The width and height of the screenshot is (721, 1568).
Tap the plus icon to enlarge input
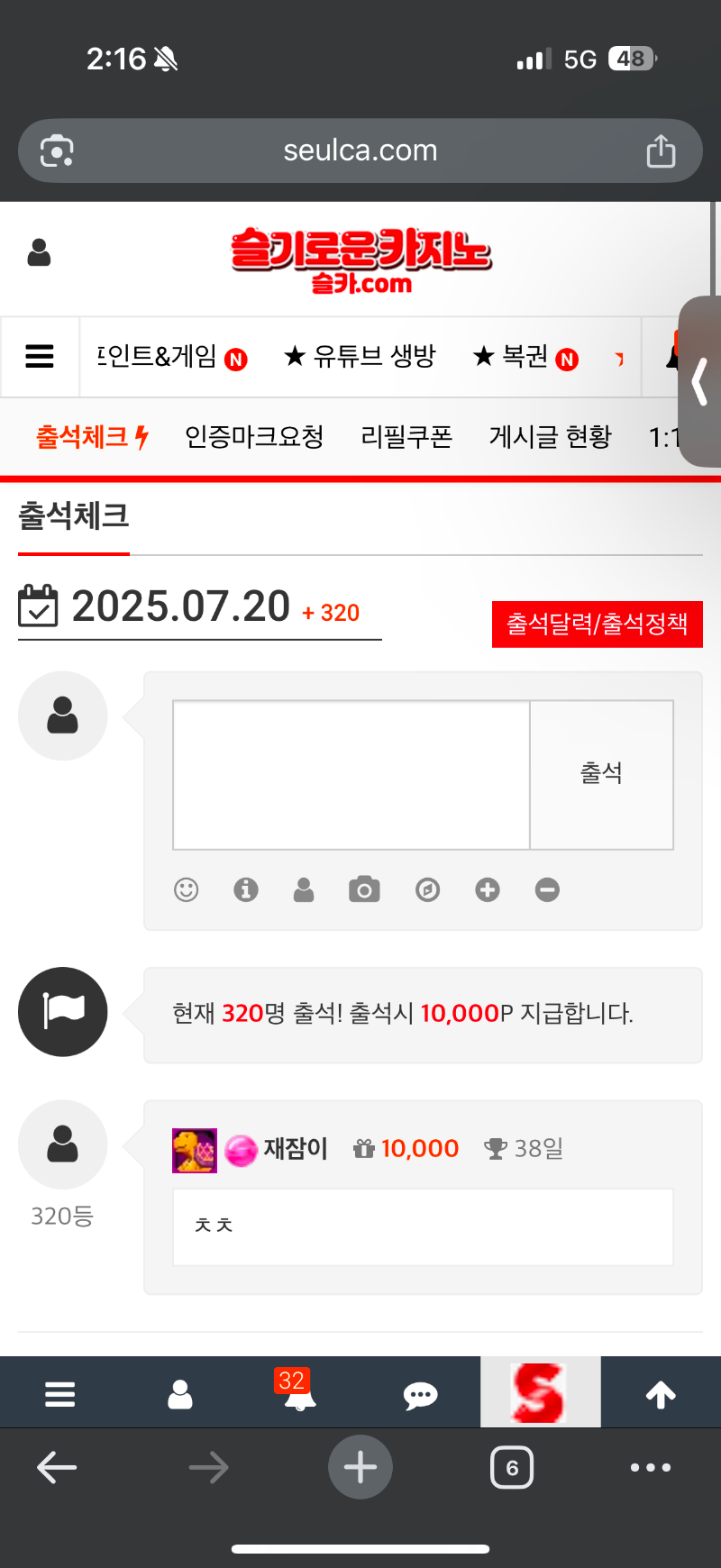(x=488, y=890)
